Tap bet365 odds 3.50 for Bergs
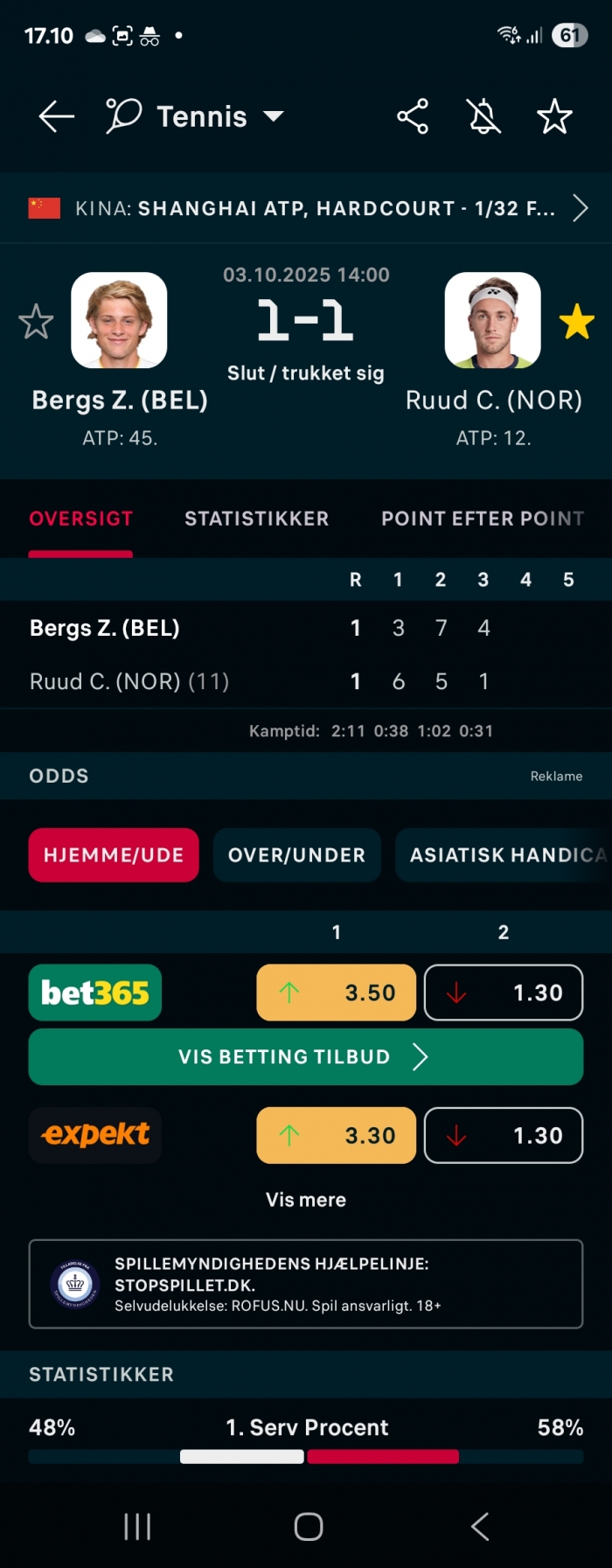Viewport: 612px width, 1568px height. click(336, 993)
